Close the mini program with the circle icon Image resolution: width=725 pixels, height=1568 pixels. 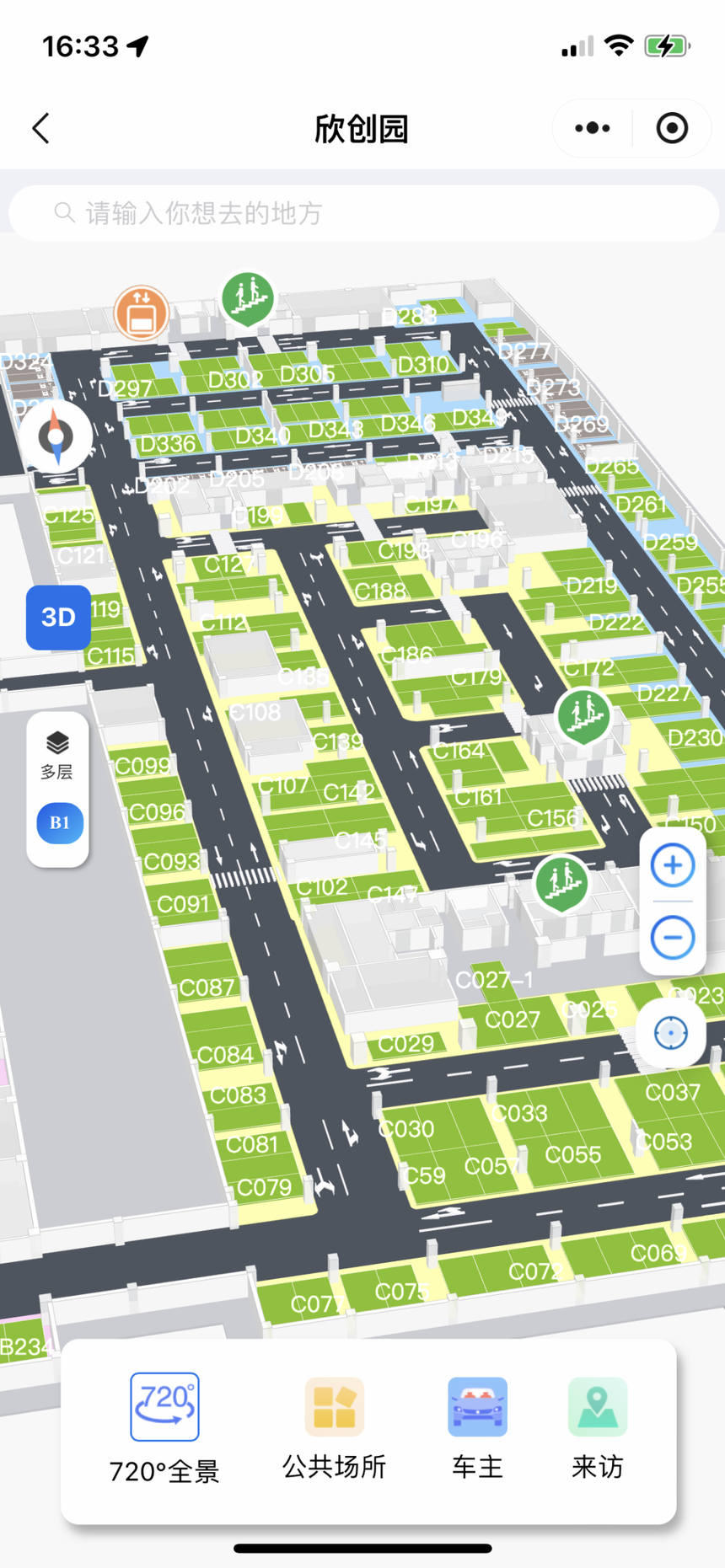point(672,128)
